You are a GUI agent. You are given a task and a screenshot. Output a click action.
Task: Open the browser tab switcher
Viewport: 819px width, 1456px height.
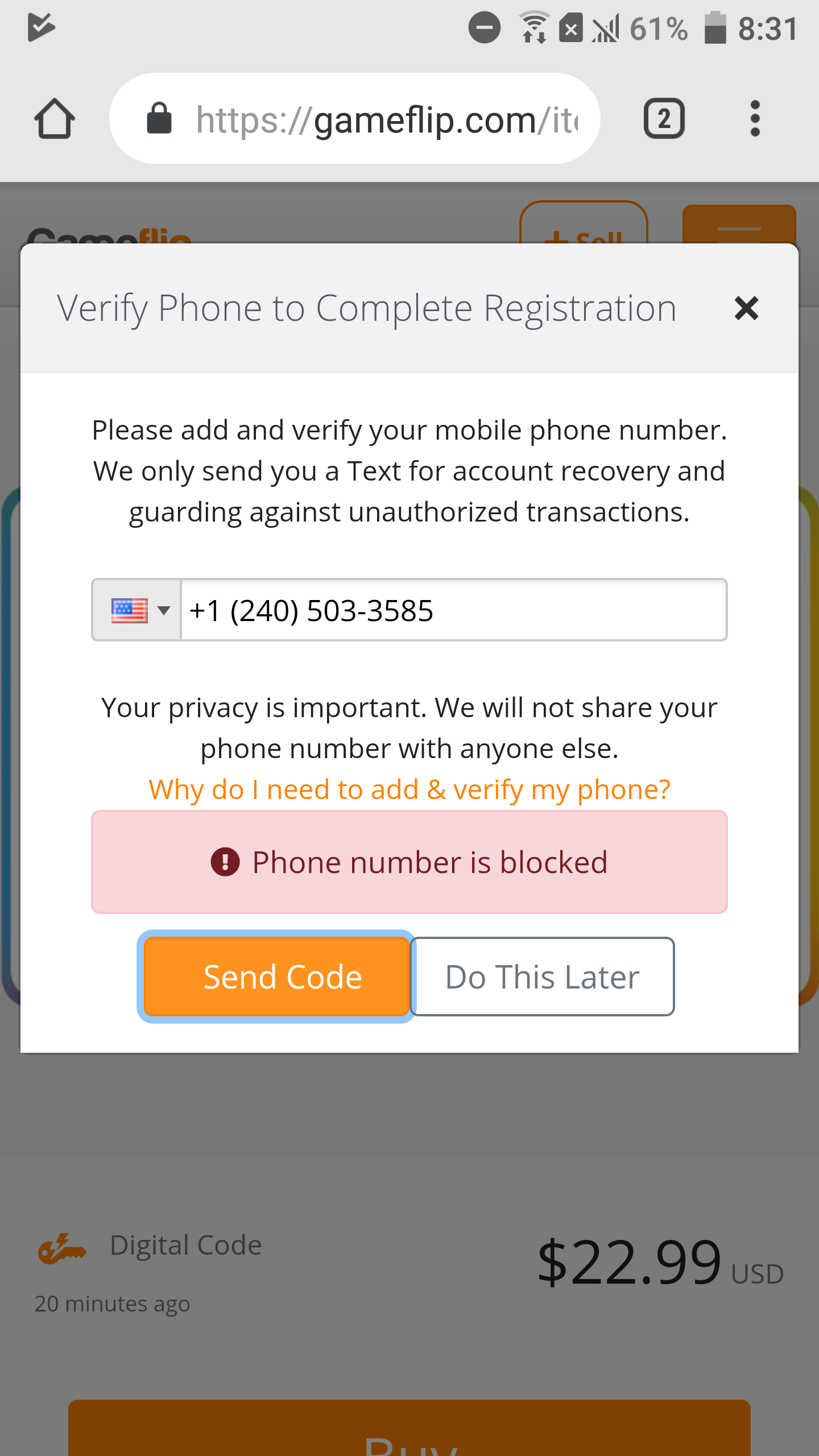pos(664,119)
